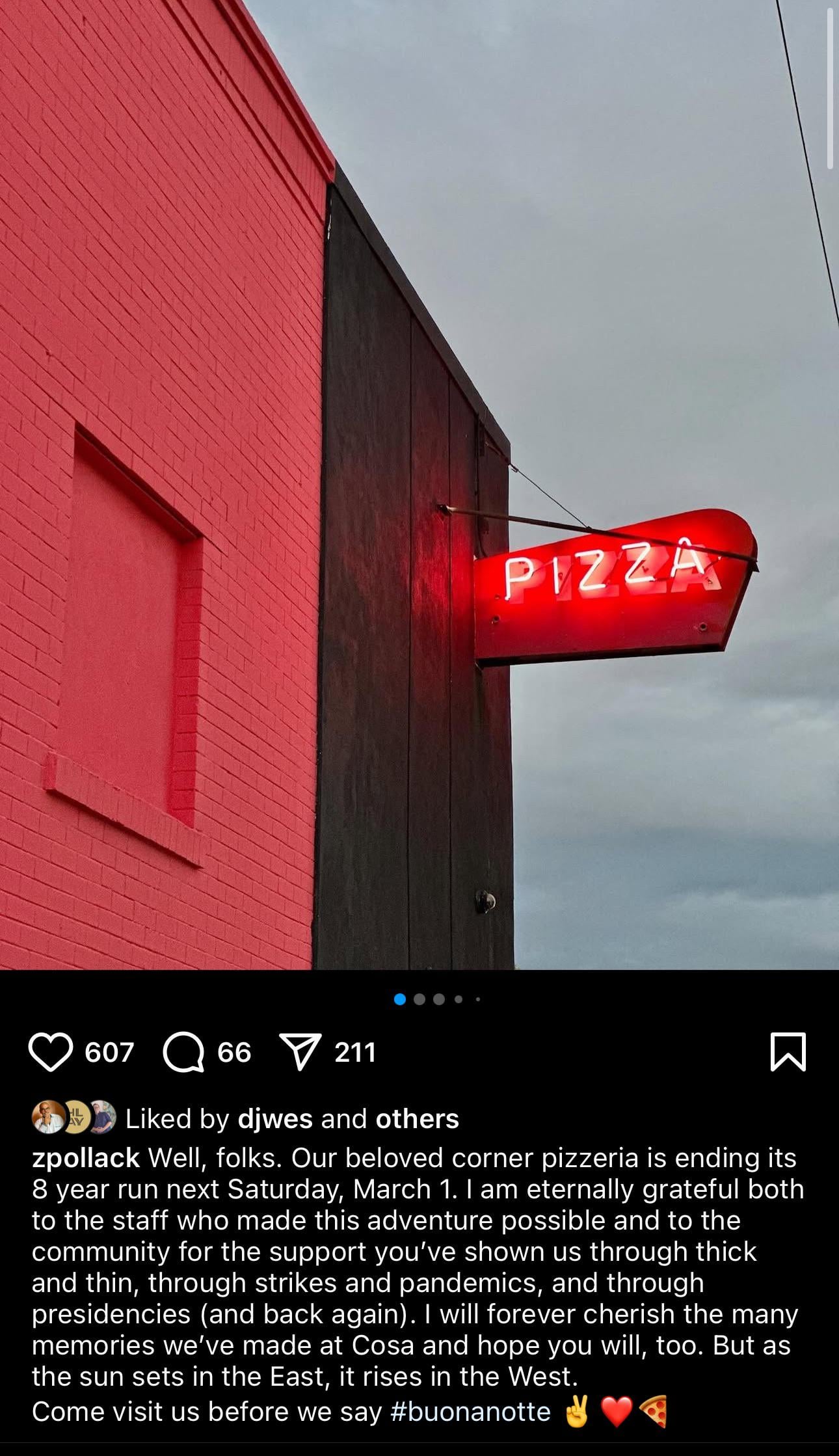The width and height of the screenshot is (839, 1456).
Task: Bookmark this post to saved
Action: (x=788, y=1051)
